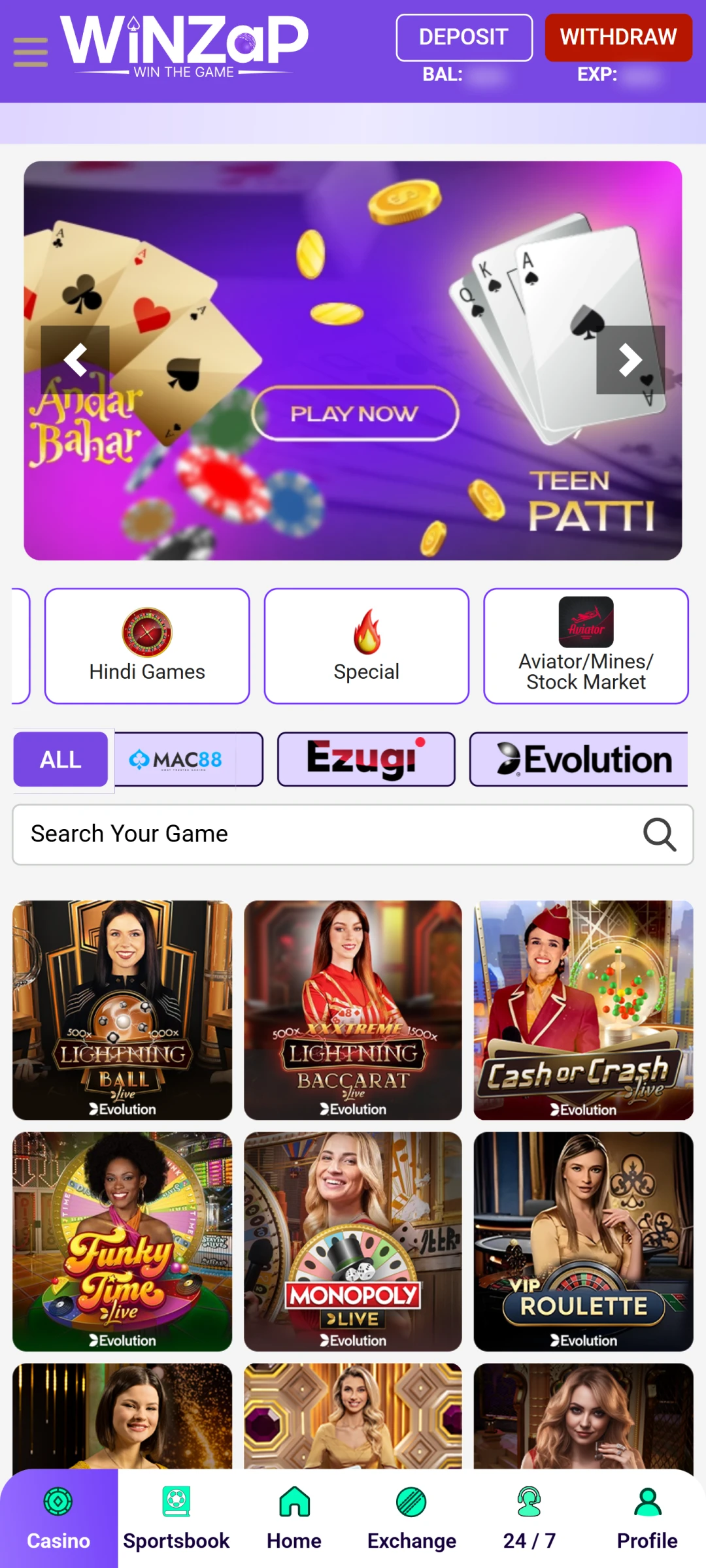Viewport: 706px width, 1568px height.
Task: Go to the Profile tab
Action: coord(647,1519)
